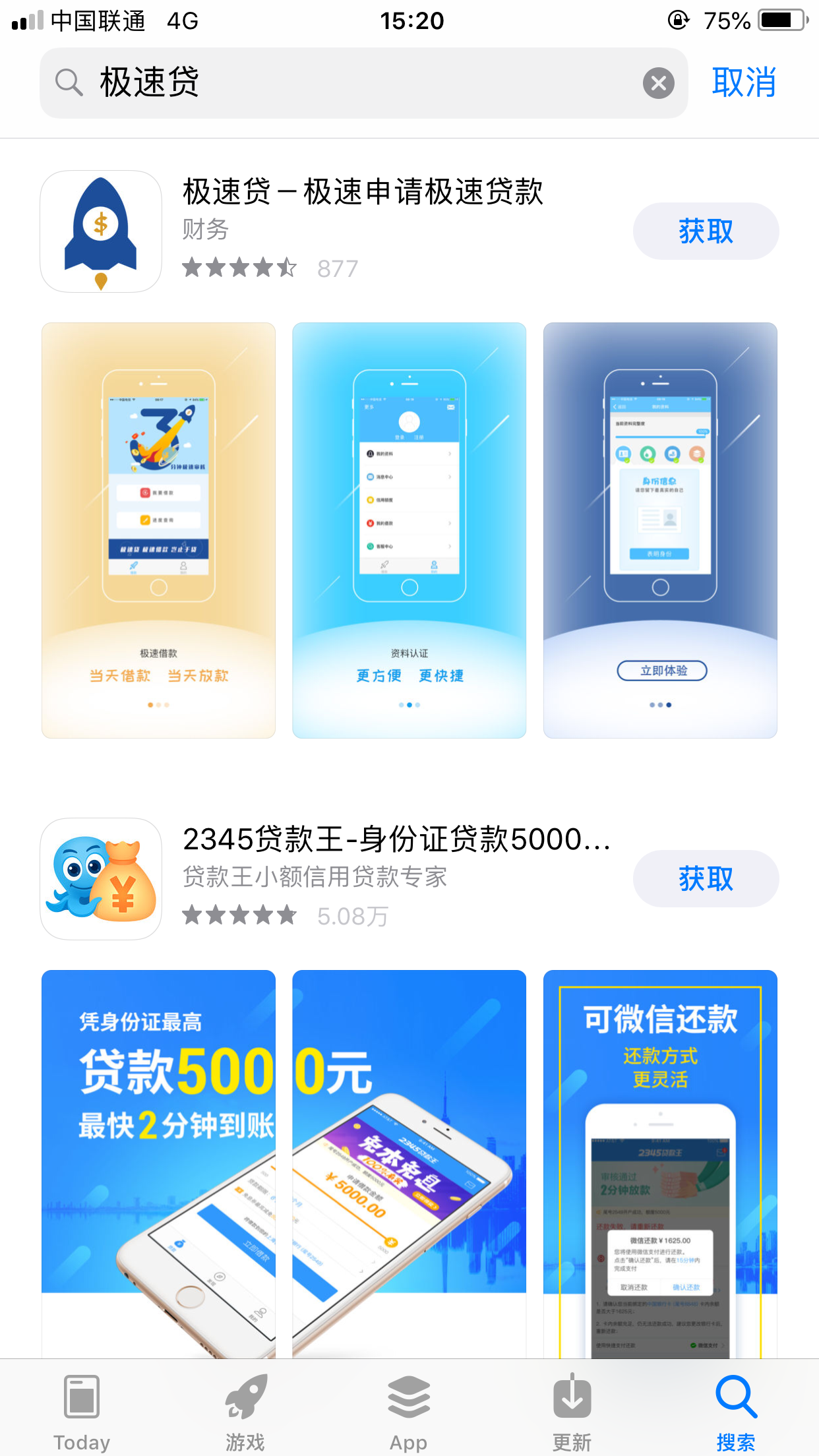Get the 极速贷 app
Image resolution: width=819 pixels, height=1456 pixels.
[706, 231]
